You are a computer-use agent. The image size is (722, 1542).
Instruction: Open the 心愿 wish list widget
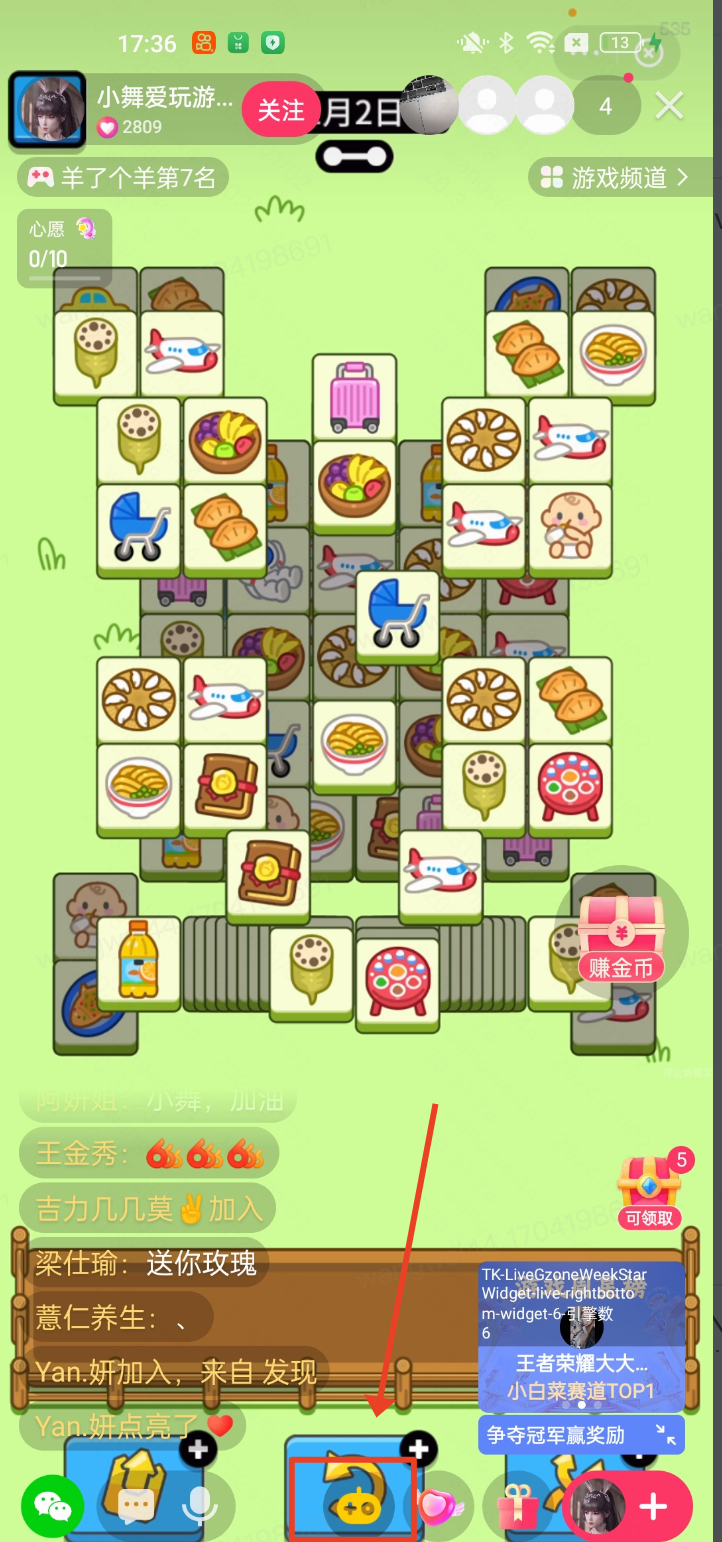(x=64, y=247)
